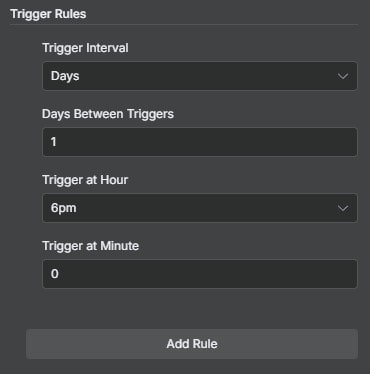The image size is (370, 374).
Task: Expand the Trigger at Hour dropdown
Action: point(200,208)
